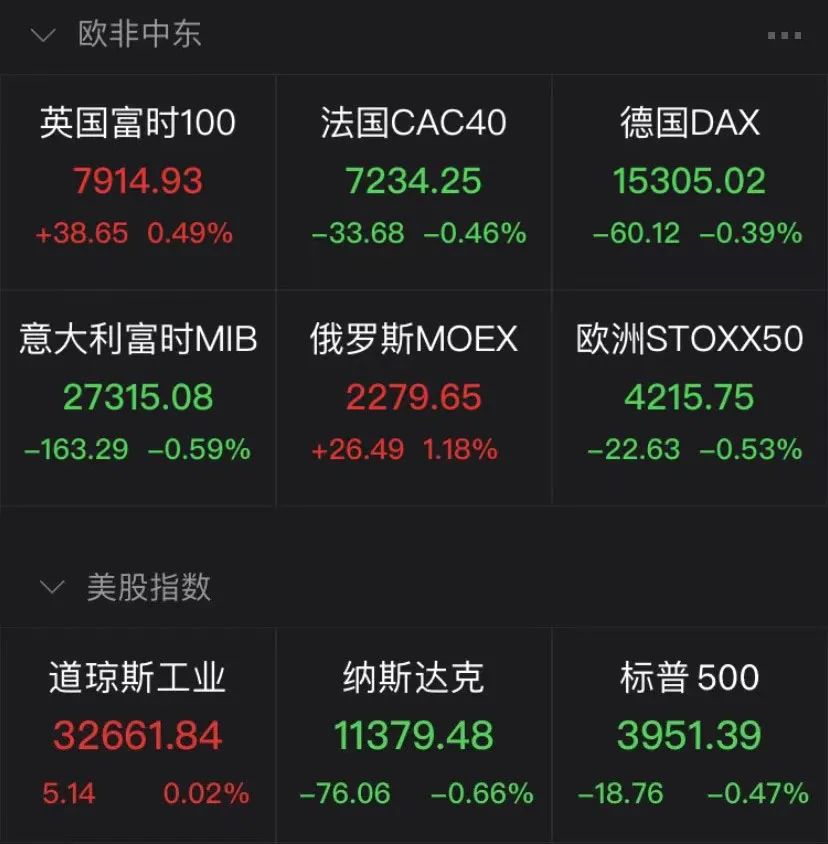
Task: View 法国CAC40 index details
Action: pyautogui.click(x=413, y=180)
